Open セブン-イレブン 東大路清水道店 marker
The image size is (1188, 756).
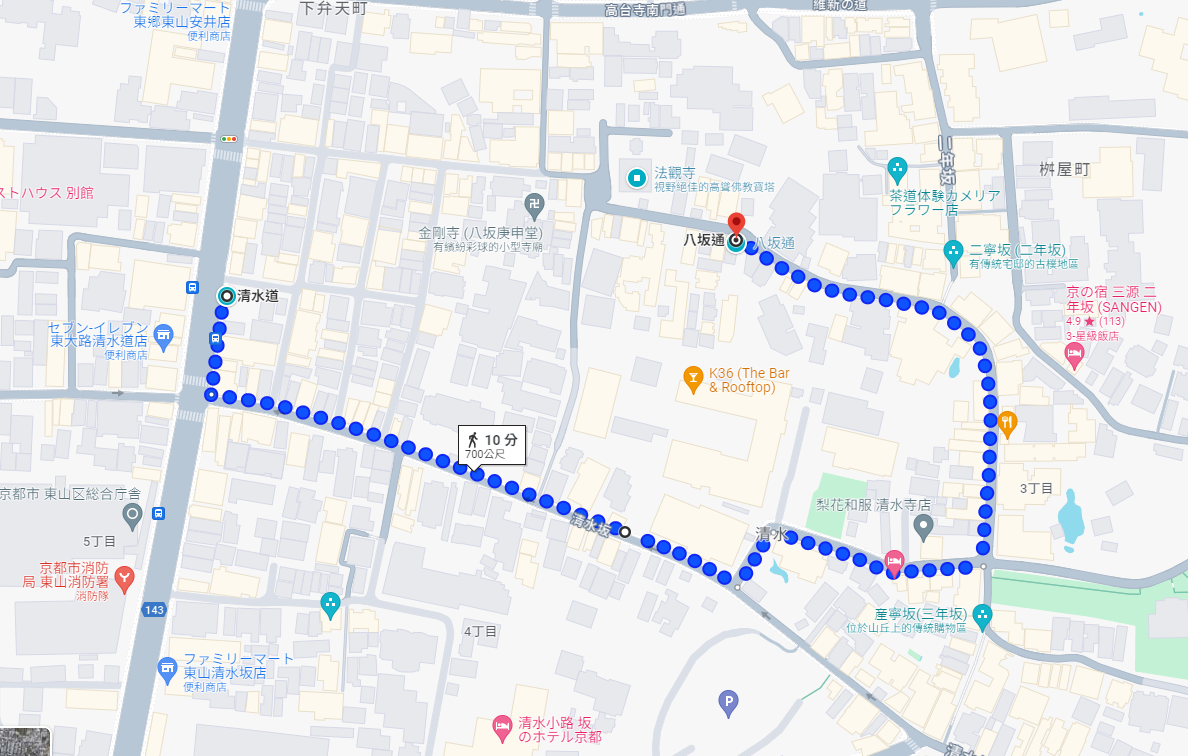(163, 334)
